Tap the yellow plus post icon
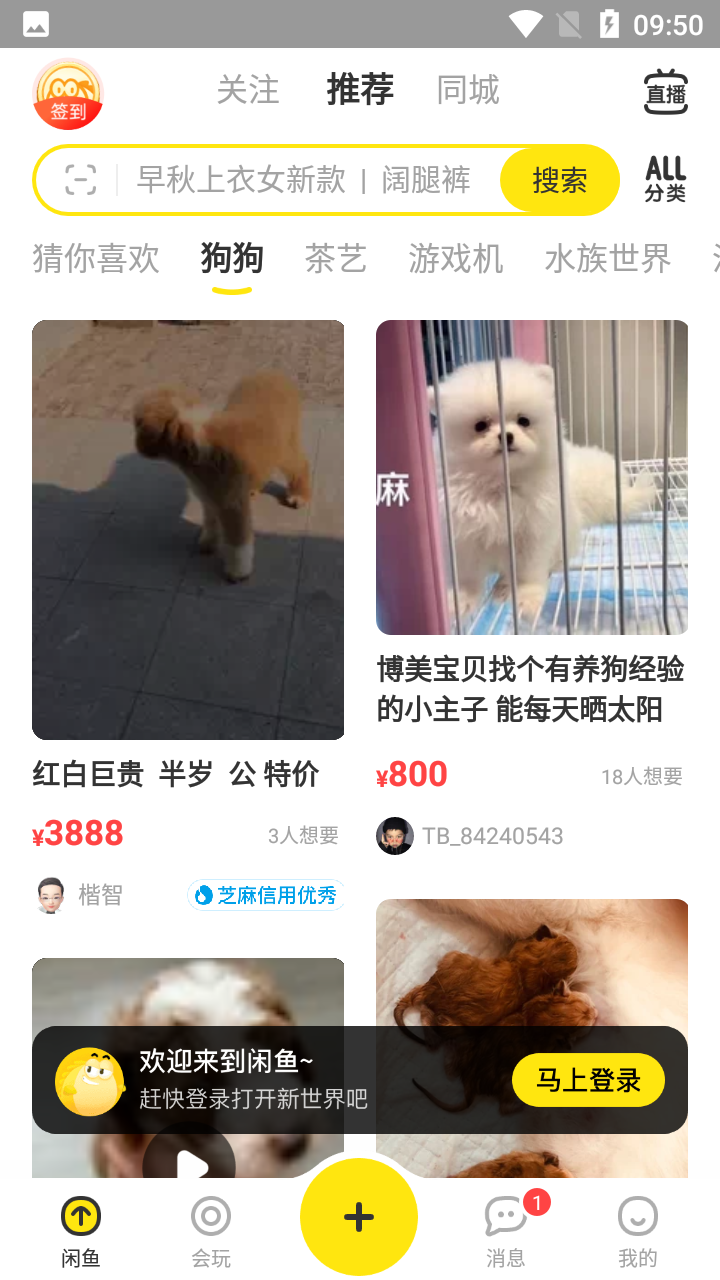The width and height of the screenshot is (720, 1280). pos(357,1216)
